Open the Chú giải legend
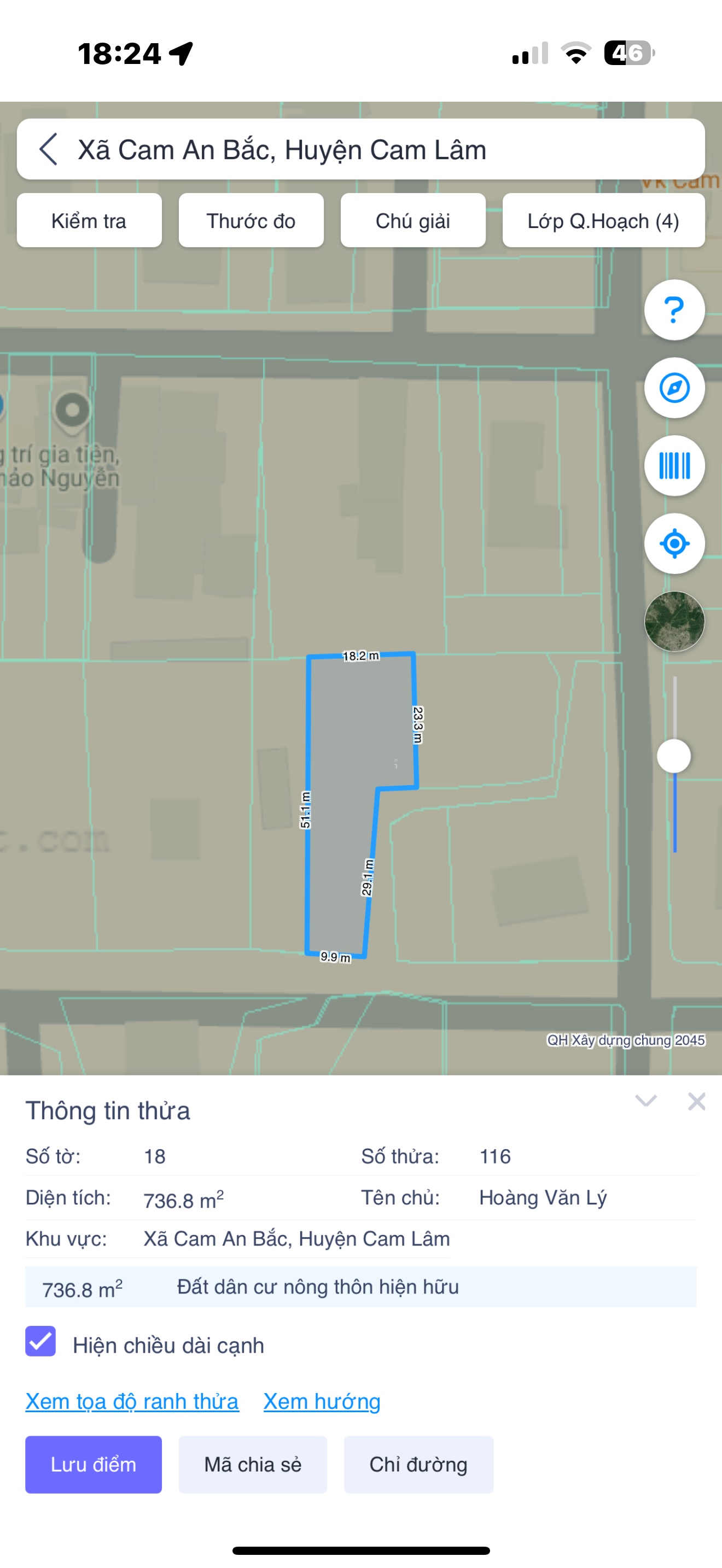The image size is (722, 1568). 413,220
